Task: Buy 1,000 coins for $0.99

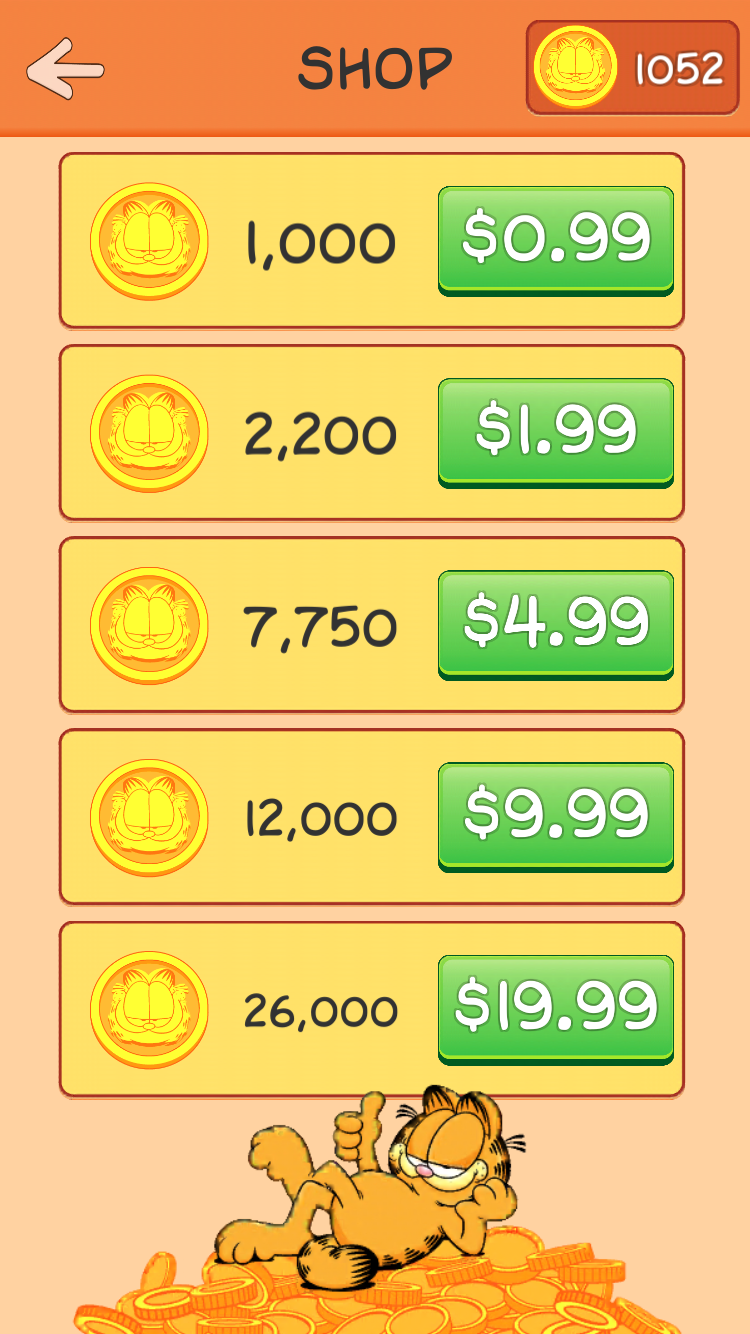Action: coord(555,239)
